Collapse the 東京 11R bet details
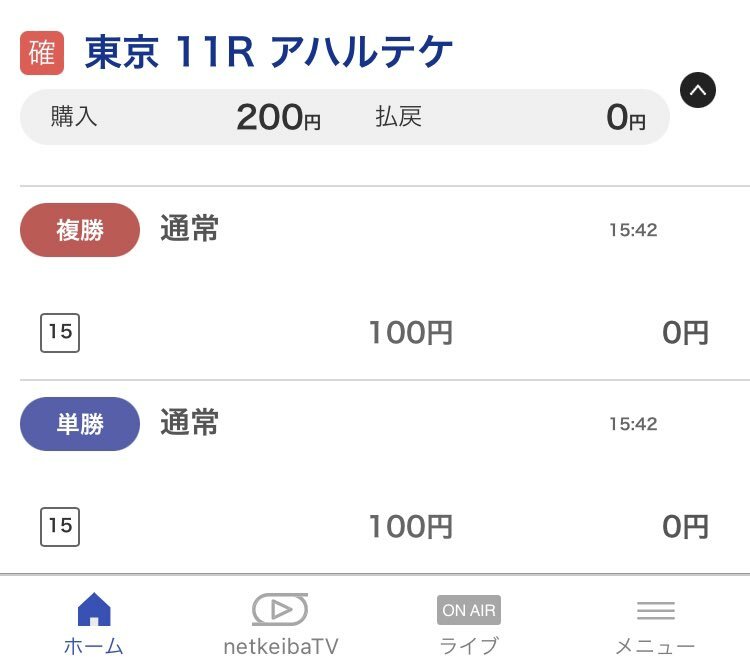Screen dimensions: 750x672 [698, 91]
